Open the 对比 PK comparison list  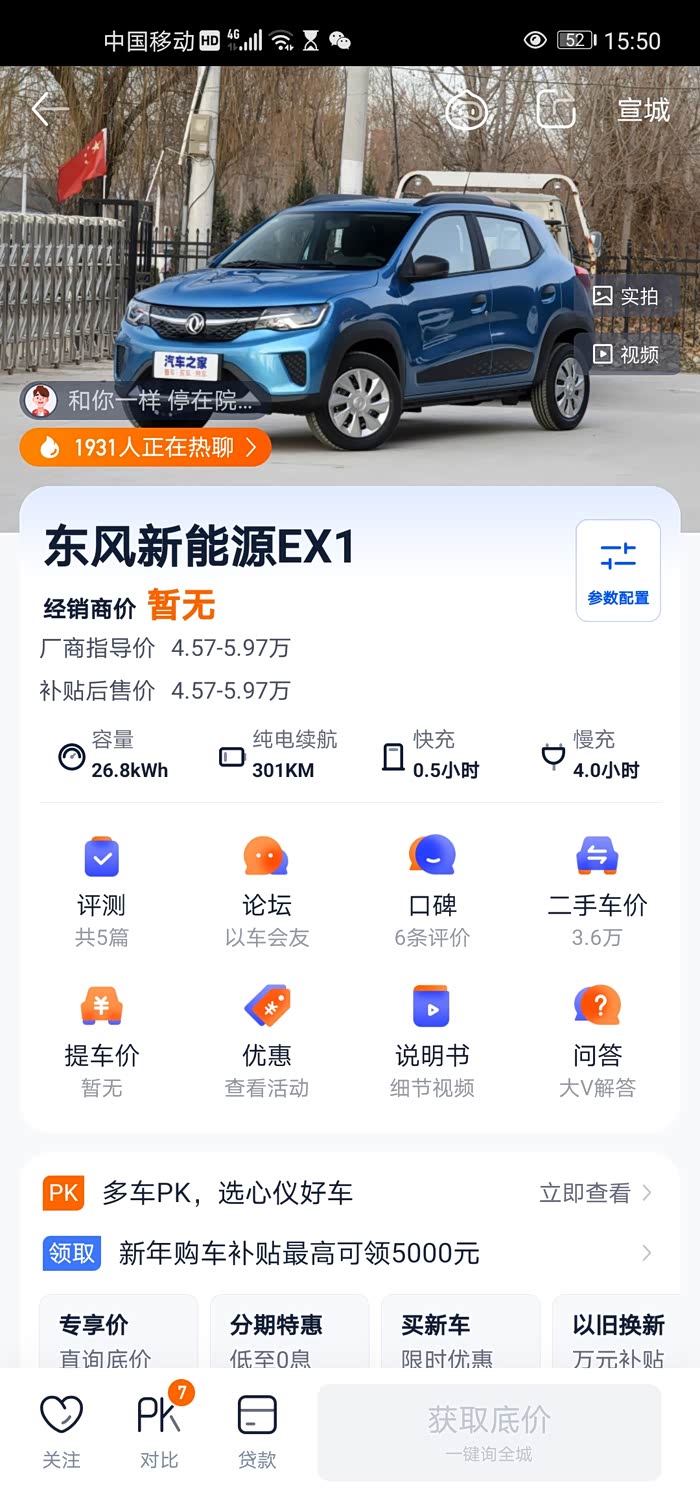coord(159,1432)
